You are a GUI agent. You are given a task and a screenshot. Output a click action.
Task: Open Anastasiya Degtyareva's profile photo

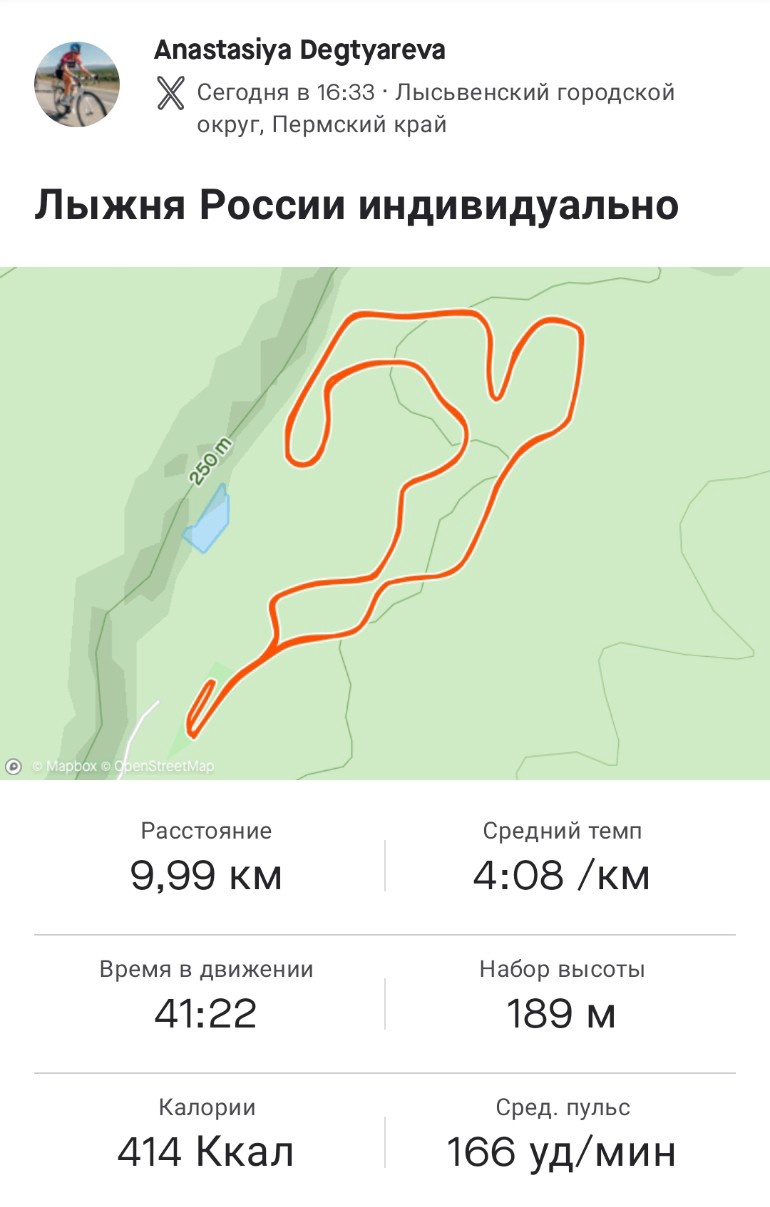pyautogui.click(x=77, y=84)
